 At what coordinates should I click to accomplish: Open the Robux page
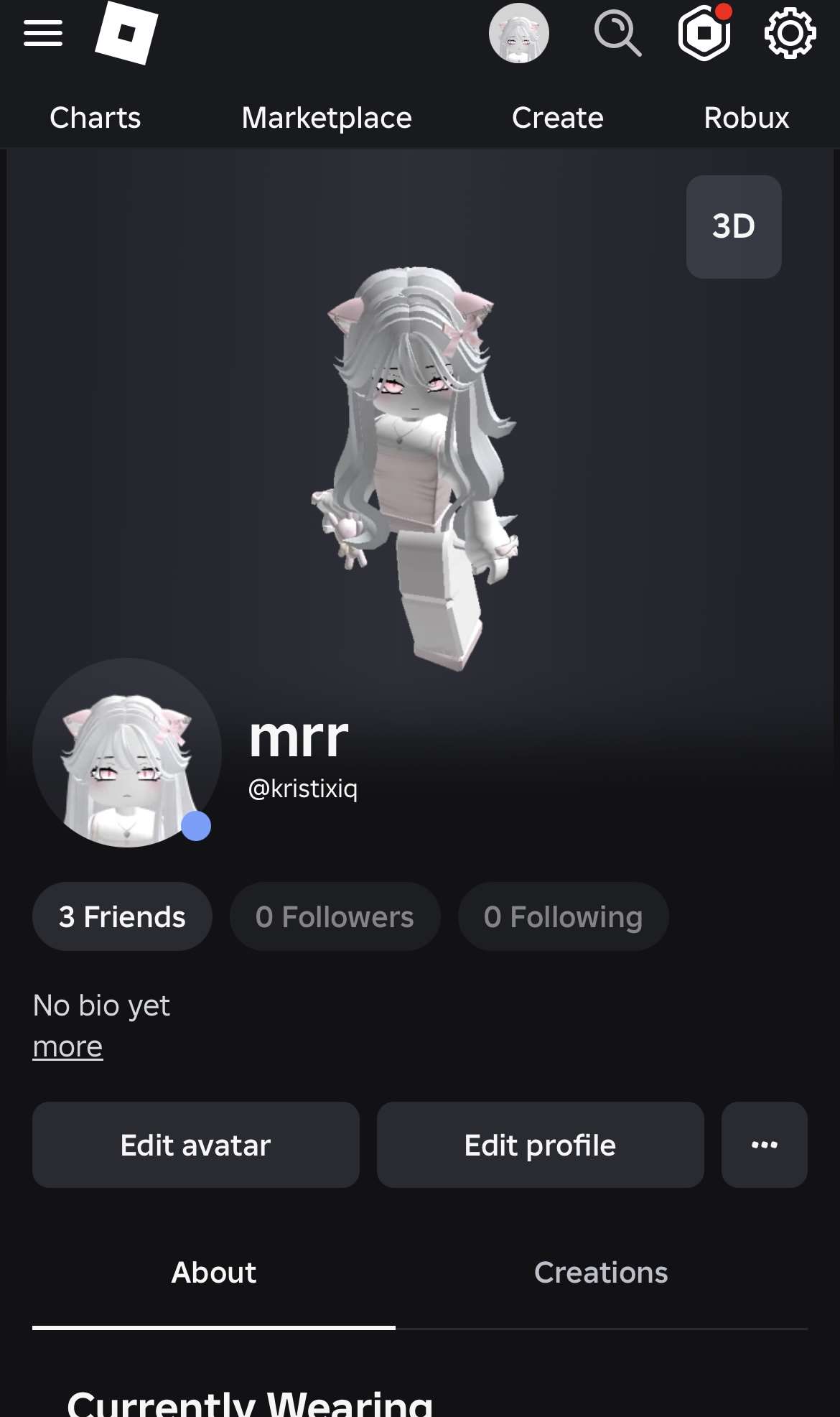(747, 118)
